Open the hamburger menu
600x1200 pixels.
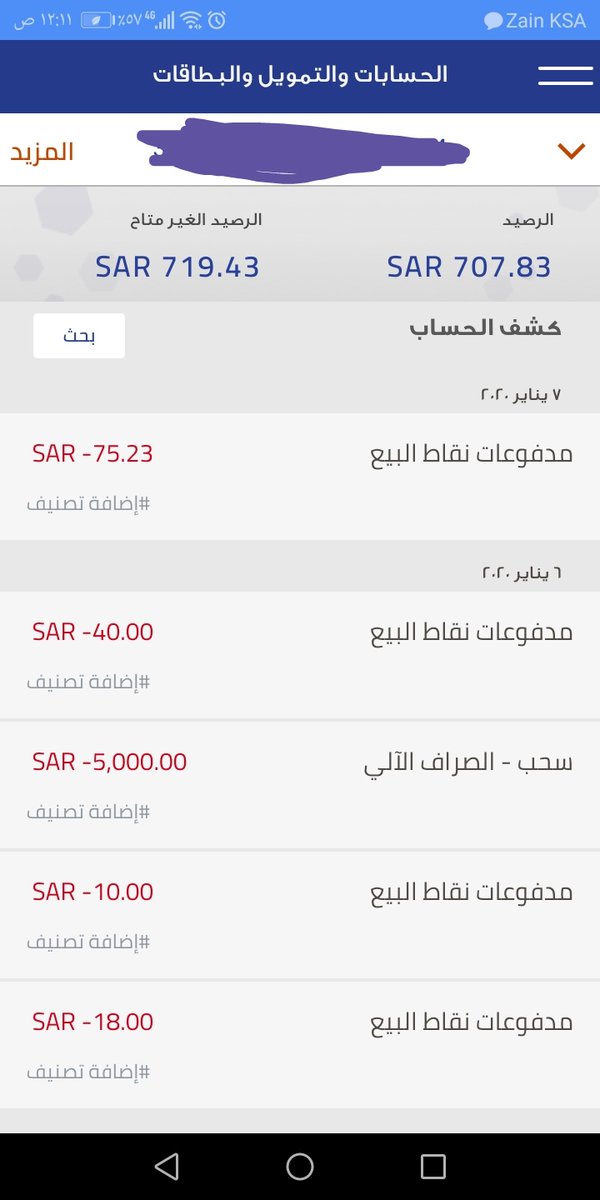[x=565, y=76]
